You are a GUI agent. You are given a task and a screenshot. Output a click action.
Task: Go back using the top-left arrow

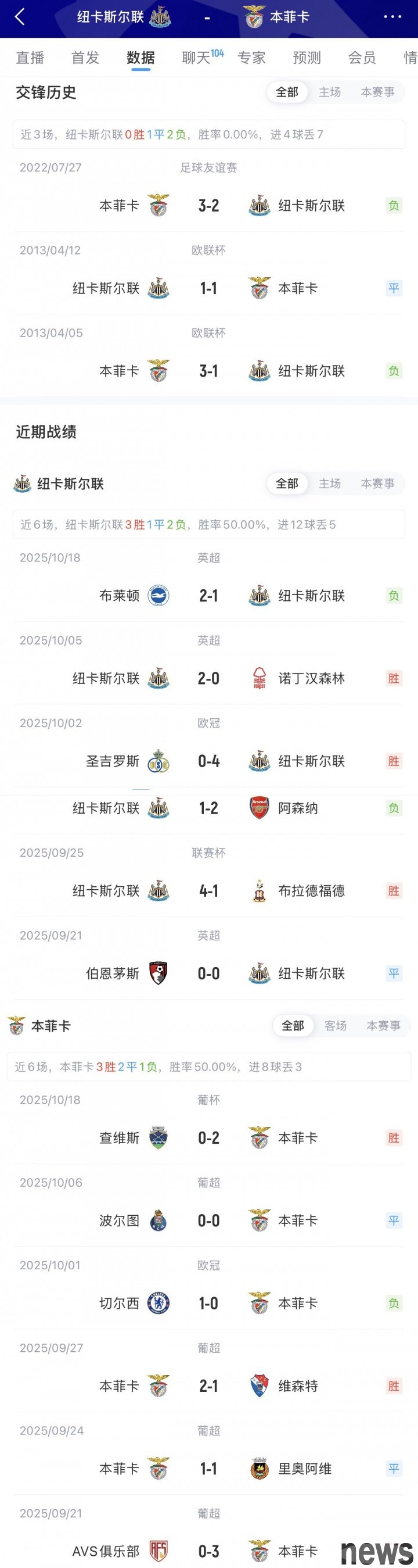(20, 17)
